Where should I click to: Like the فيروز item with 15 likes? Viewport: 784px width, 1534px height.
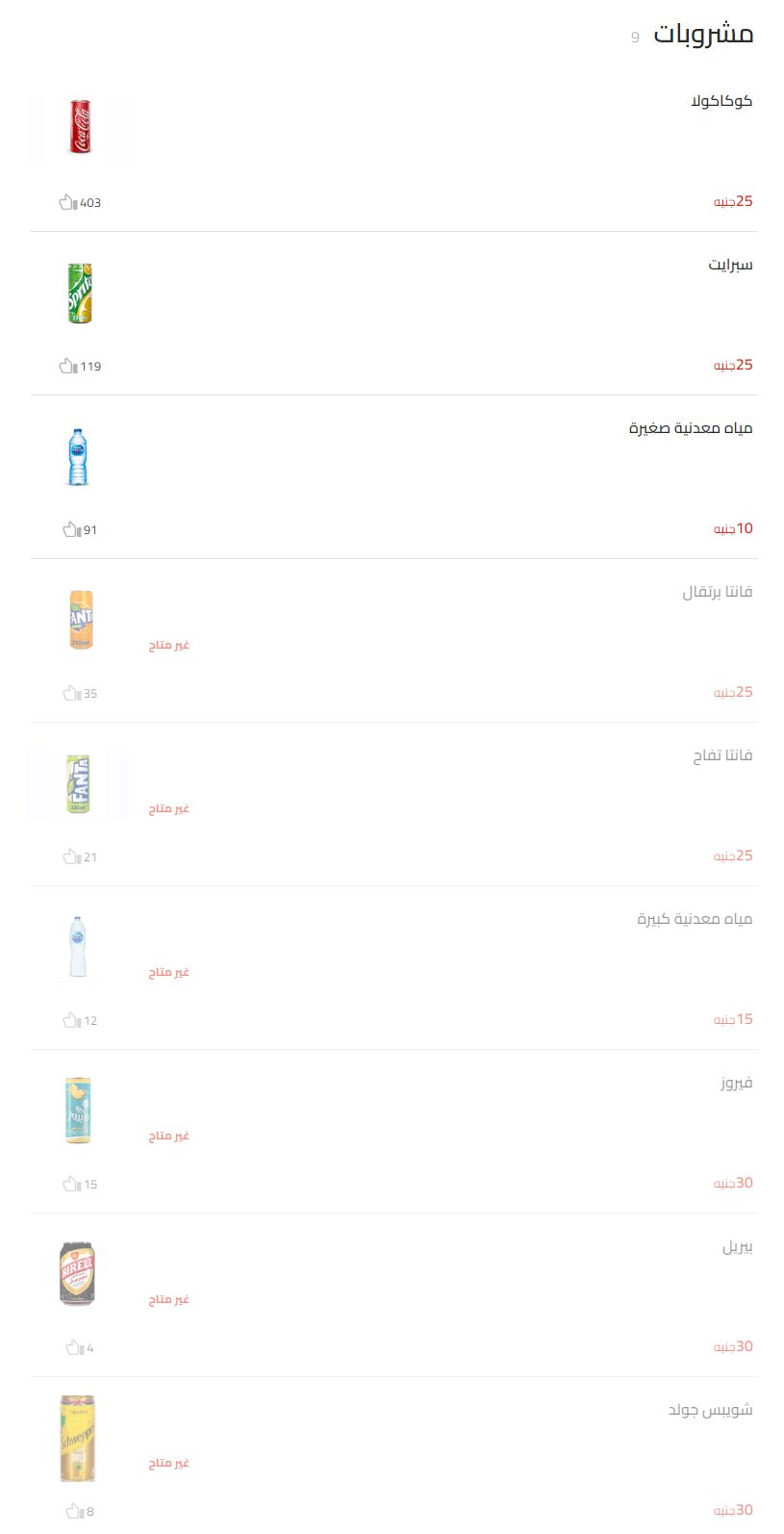pos(71,1184)
